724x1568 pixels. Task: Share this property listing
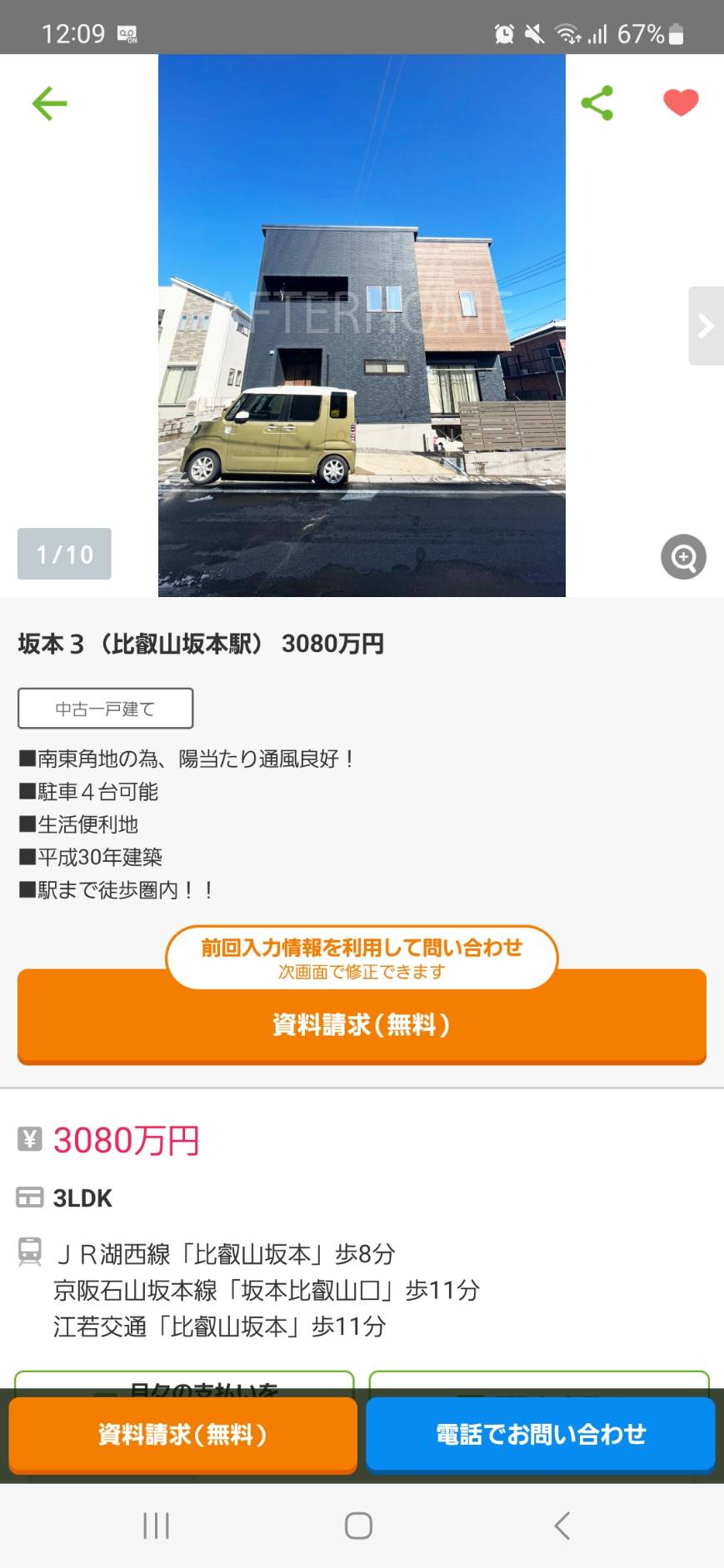pos(597,103)
